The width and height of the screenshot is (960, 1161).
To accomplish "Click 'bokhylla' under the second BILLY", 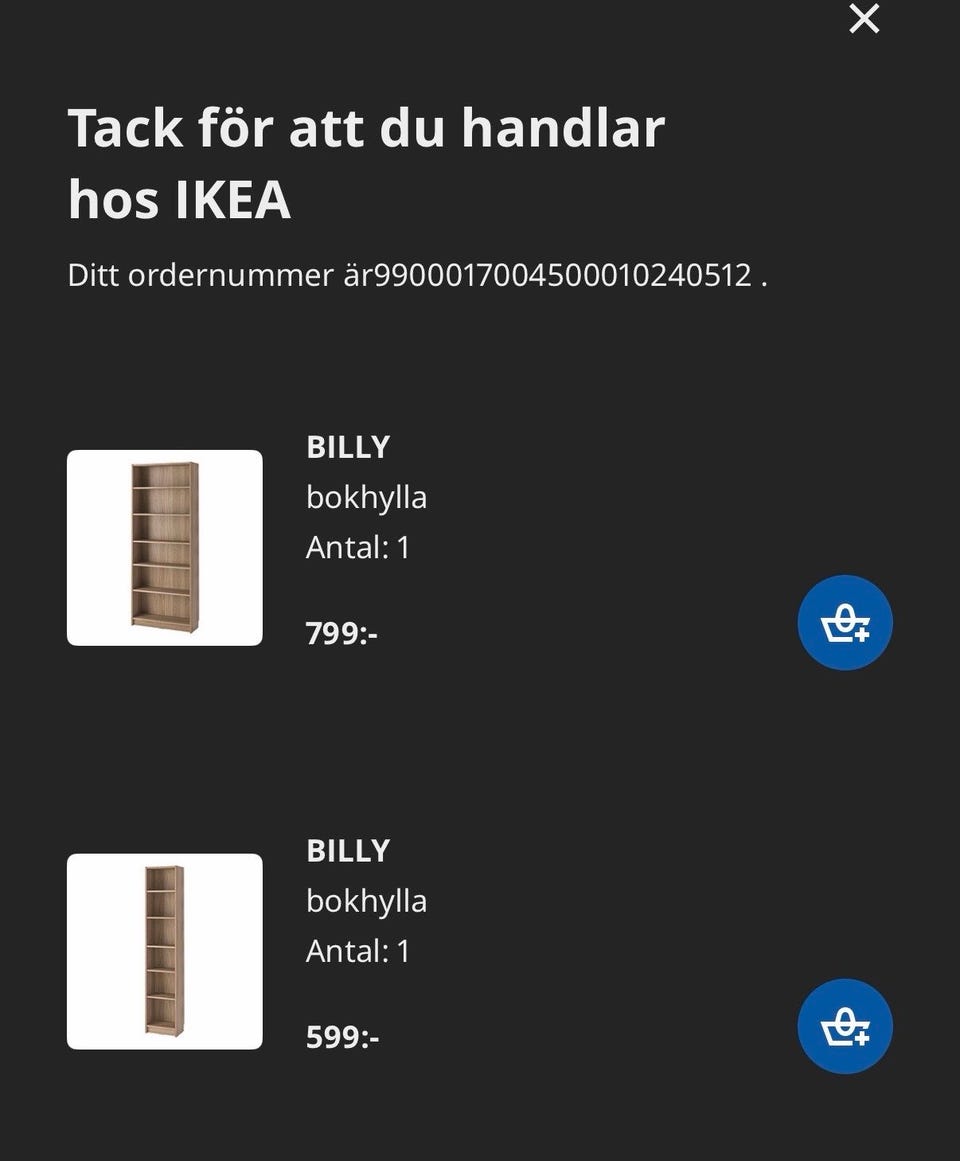I will (x=365, y=900).
